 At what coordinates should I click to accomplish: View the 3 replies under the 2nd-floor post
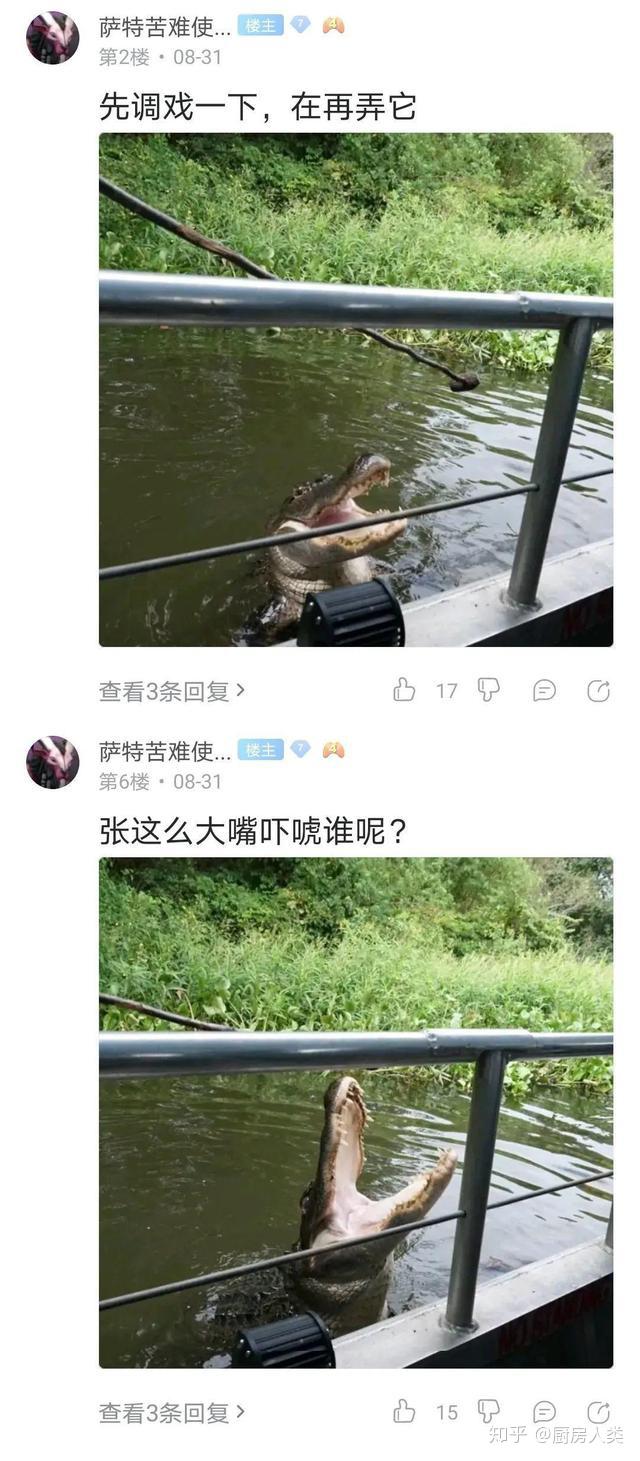[x=171, y=691]
